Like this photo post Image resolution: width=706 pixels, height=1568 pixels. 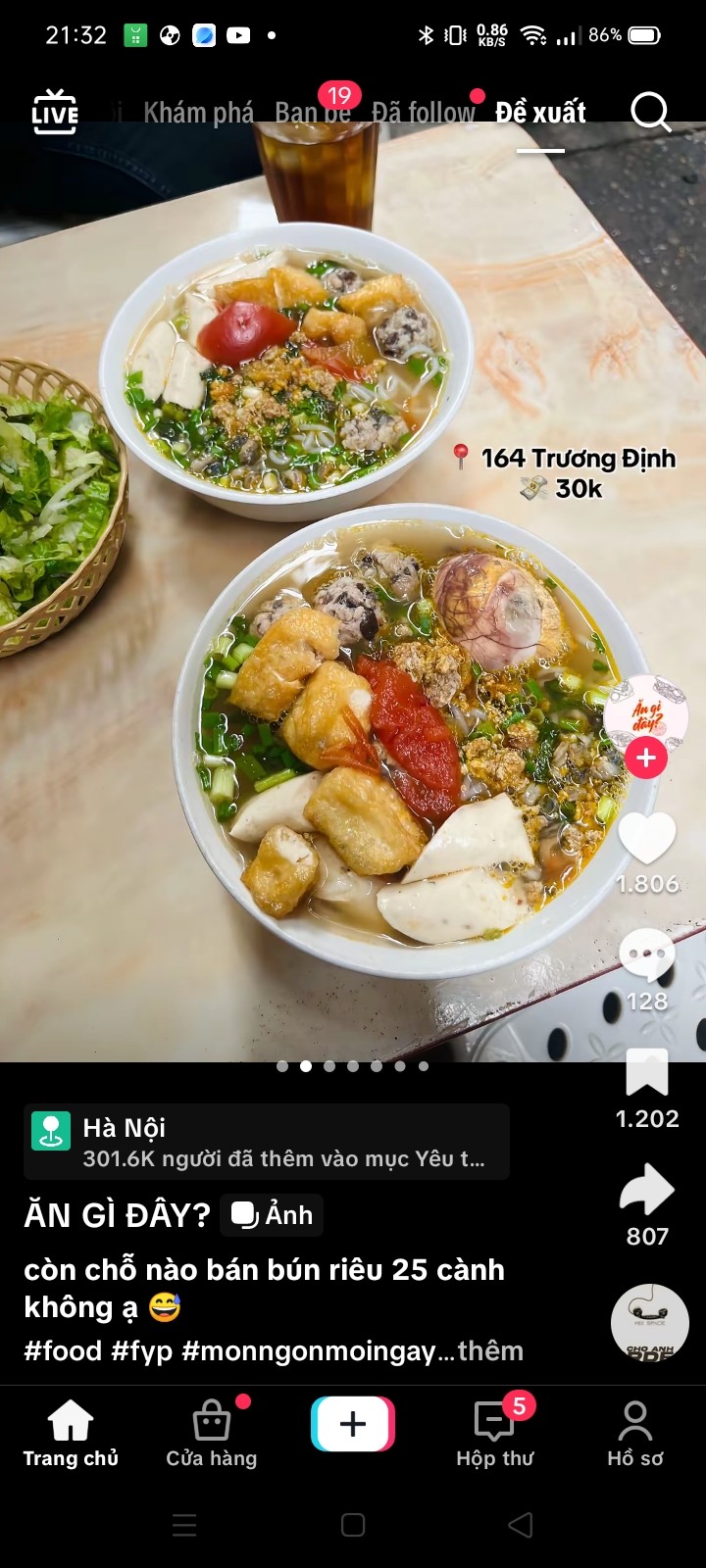point(647,840)
